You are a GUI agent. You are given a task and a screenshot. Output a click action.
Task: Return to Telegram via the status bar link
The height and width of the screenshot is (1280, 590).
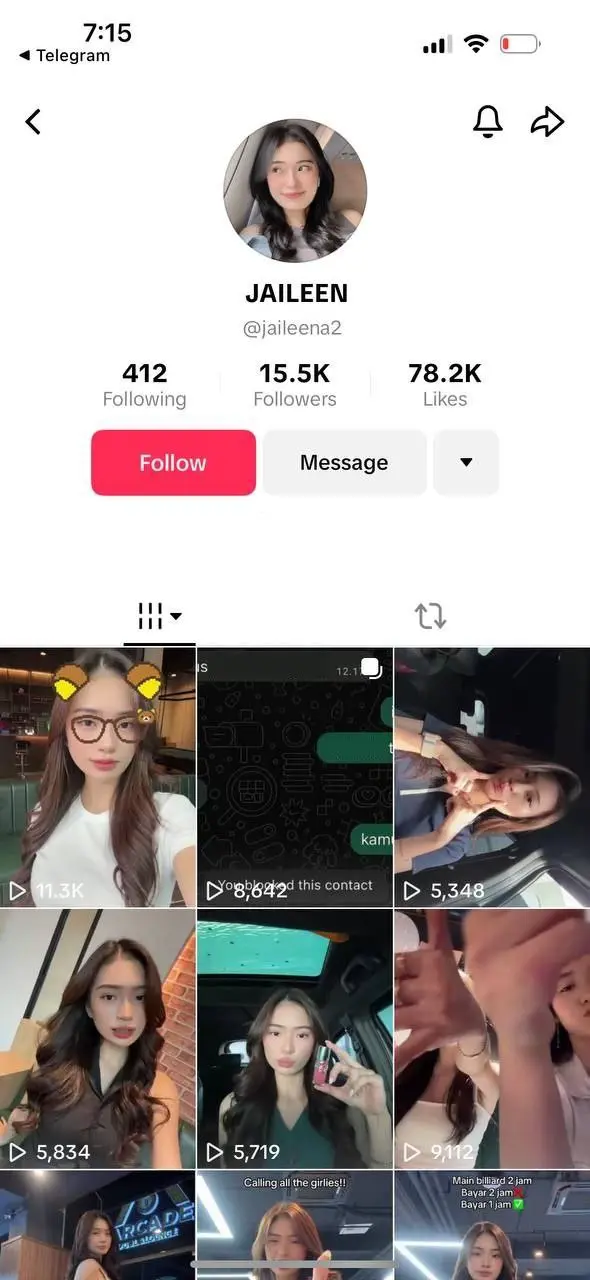[64, 56]
